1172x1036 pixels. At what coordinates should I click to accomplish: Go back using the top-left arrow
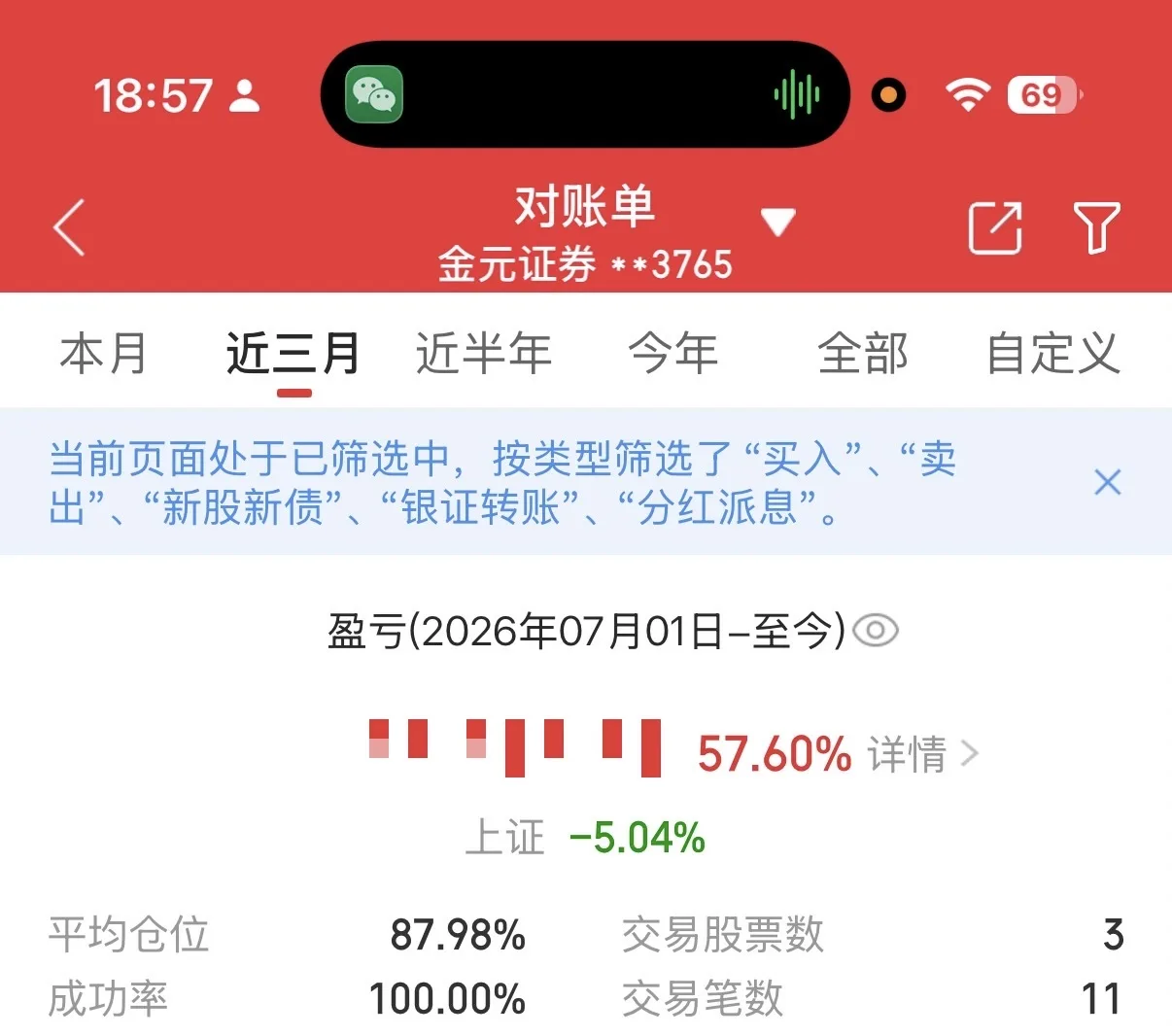pos(69,227)
